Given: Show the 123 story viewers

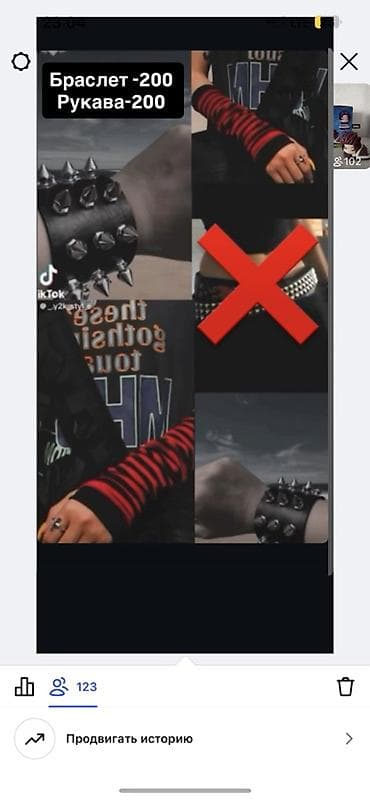Looking at the screenshot, I should coord(72,687).
